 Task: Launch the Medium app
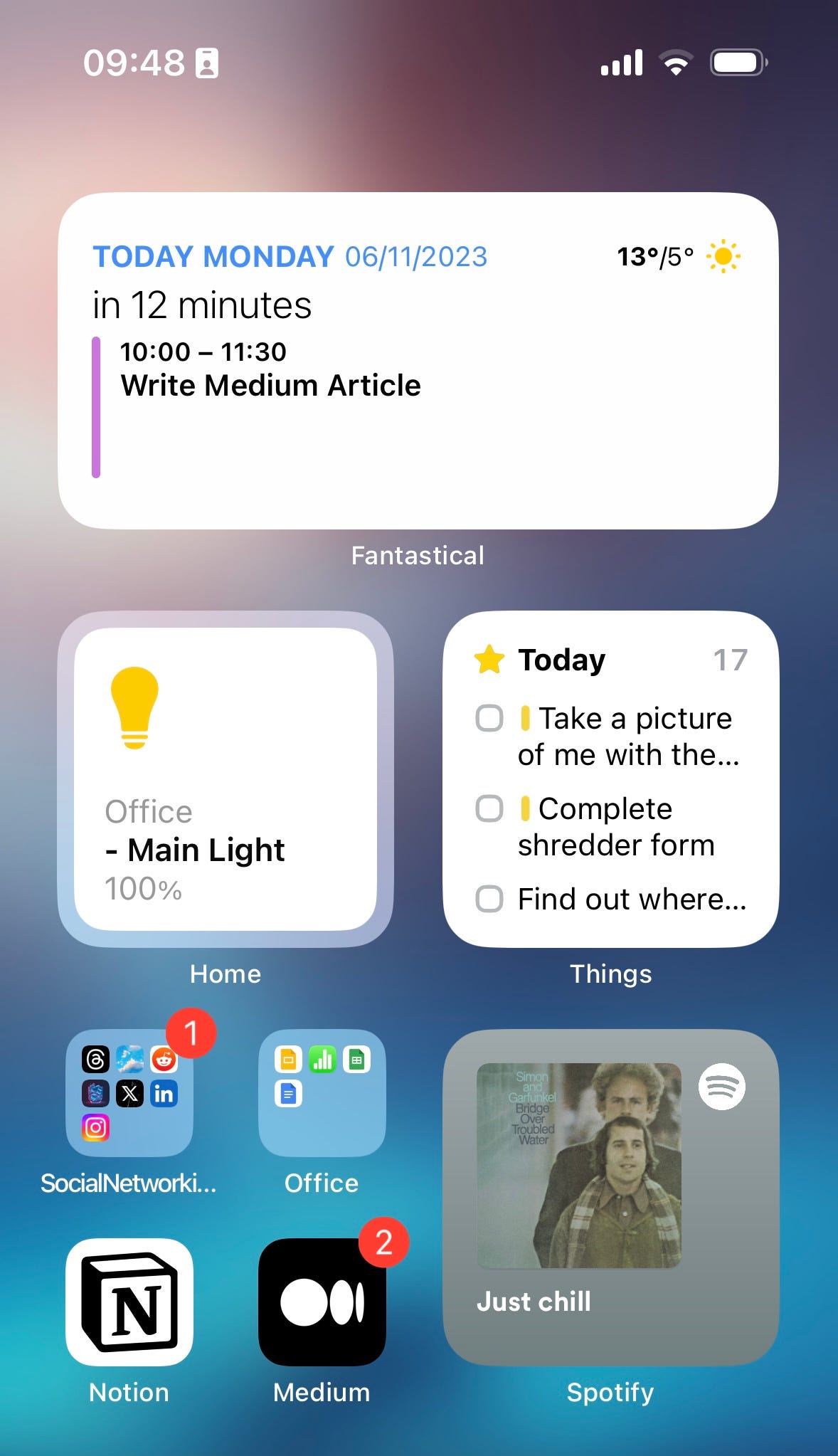322,1302
